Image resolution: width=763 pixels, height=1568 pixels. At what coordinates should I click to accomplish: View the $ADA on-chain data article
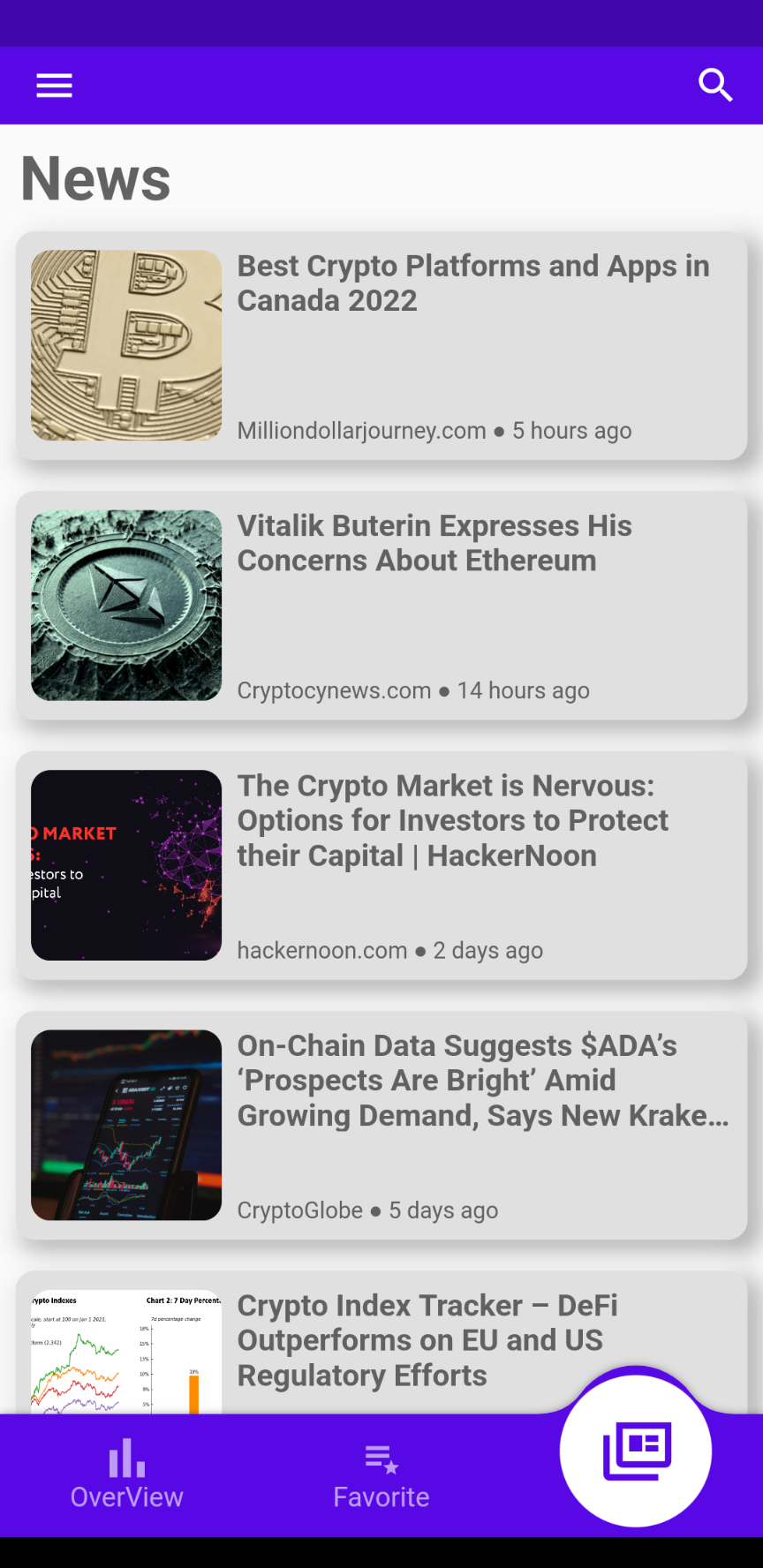point(484,1079)
